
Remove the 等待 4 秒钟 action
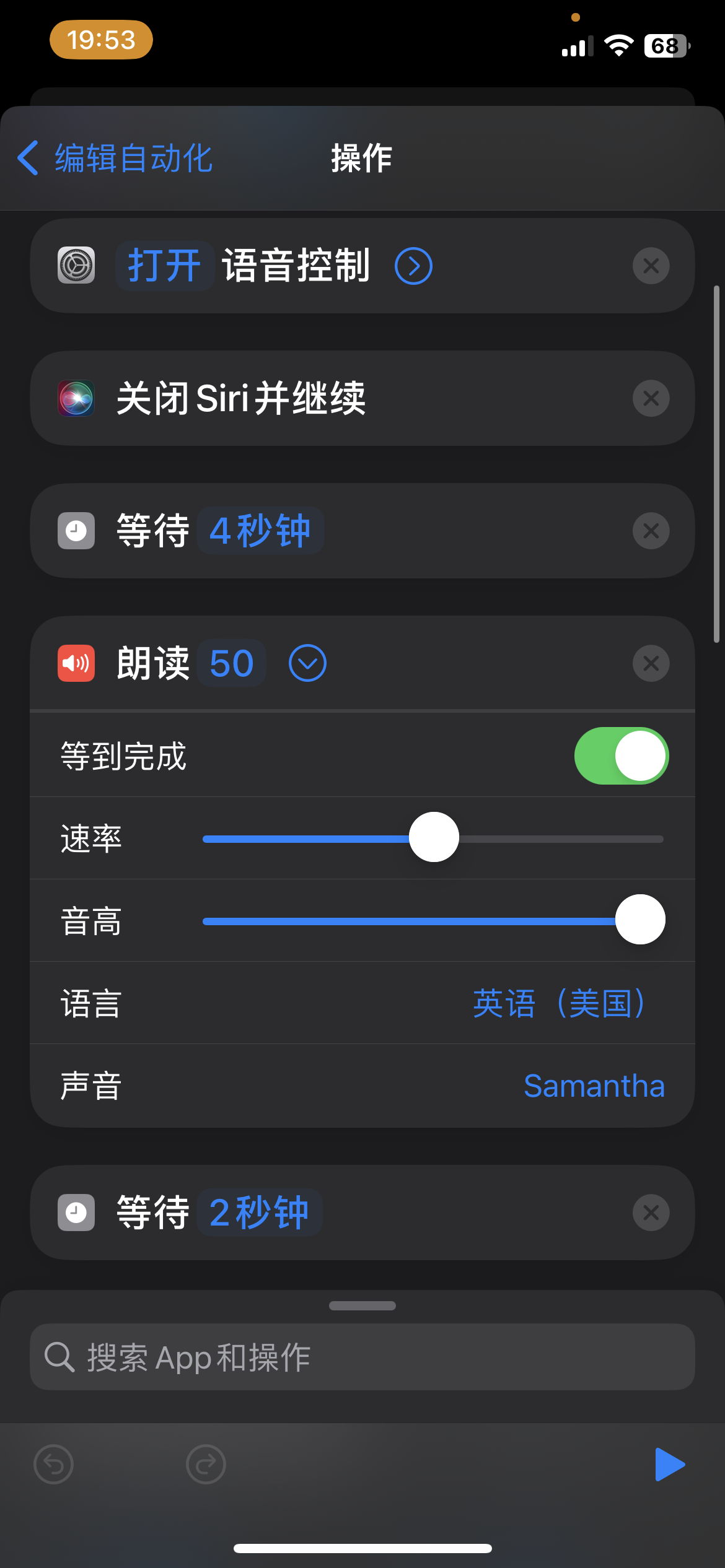click(651, 531)
